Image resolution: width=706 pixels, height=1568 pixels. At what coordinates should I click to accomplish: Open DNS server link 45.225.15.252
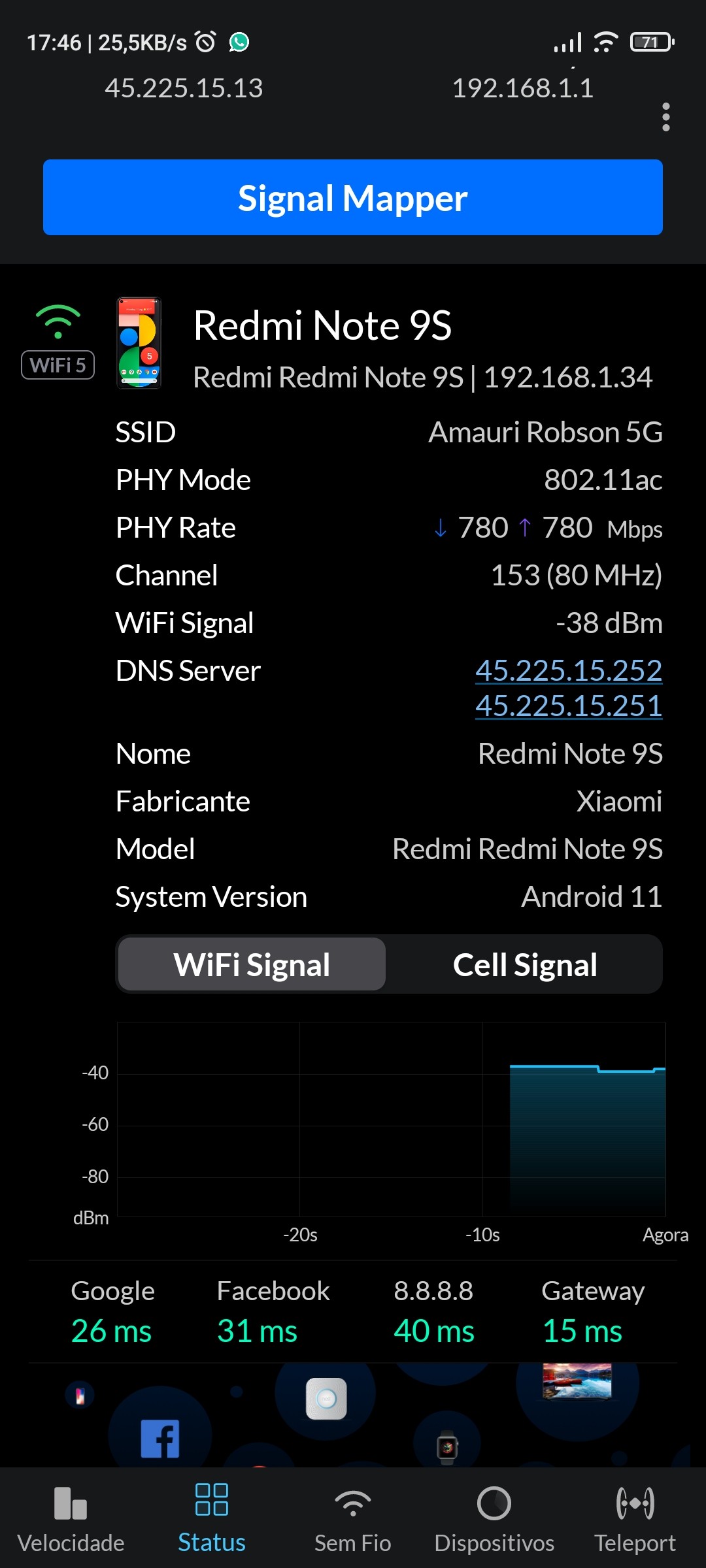[568, 670]
